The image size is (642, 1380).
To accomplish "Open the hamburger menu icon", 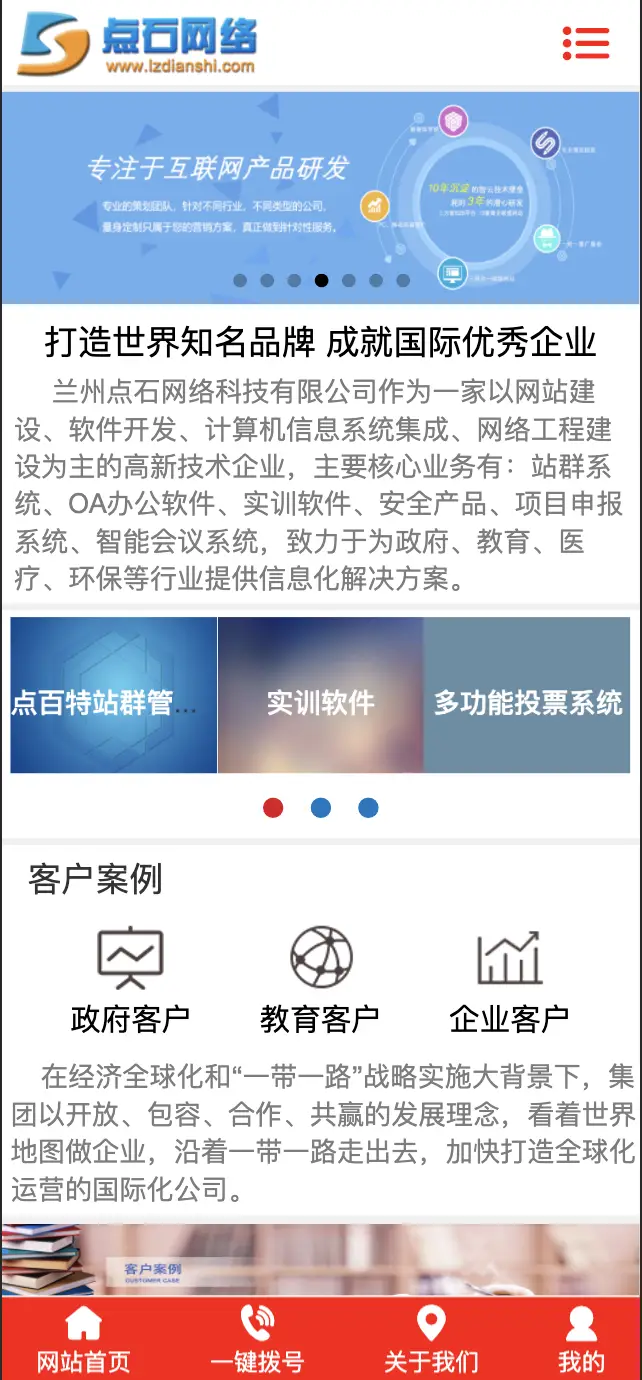I will point(586,43).
